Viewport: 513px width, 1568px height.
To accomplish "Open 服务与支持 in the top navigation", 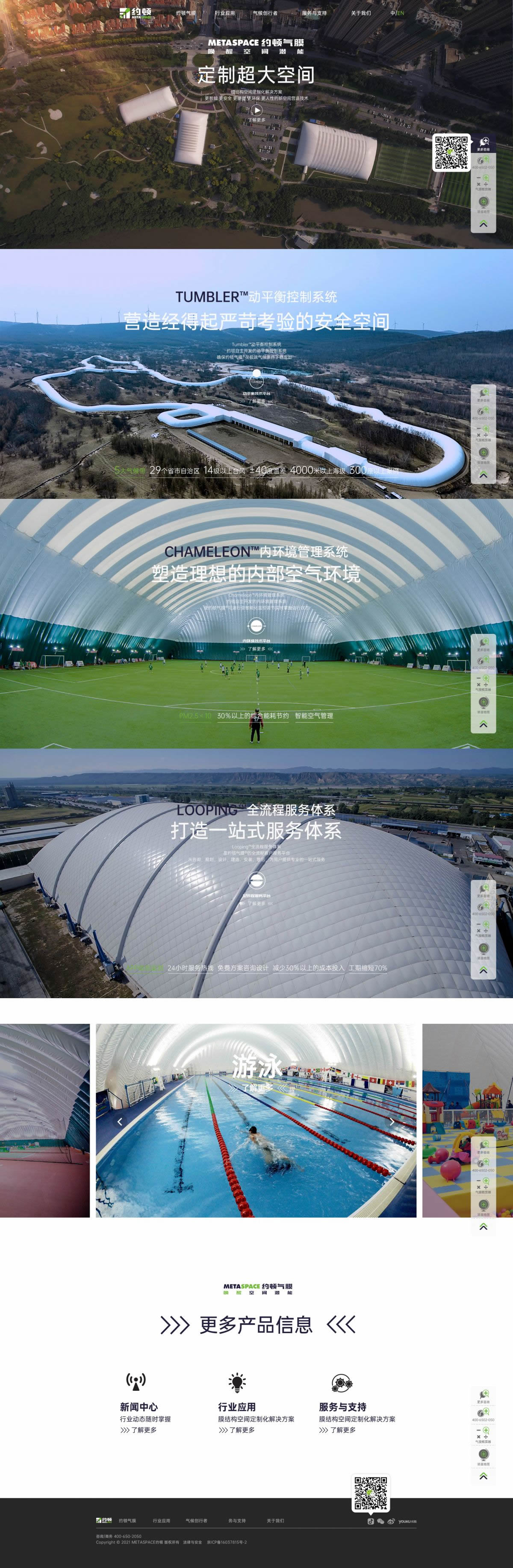I will [314, 13].
